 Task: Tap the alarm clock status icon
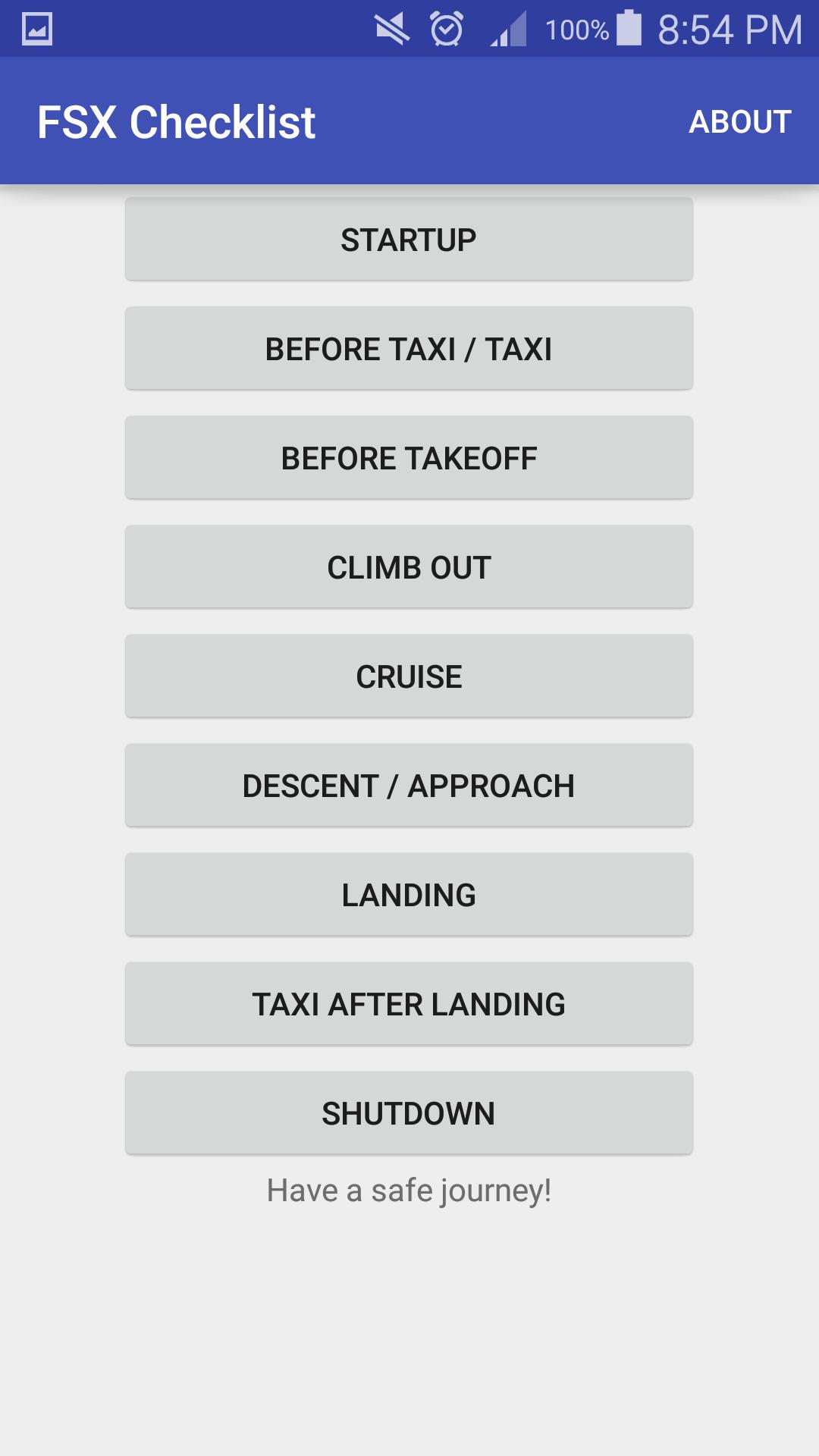[446, 27]
